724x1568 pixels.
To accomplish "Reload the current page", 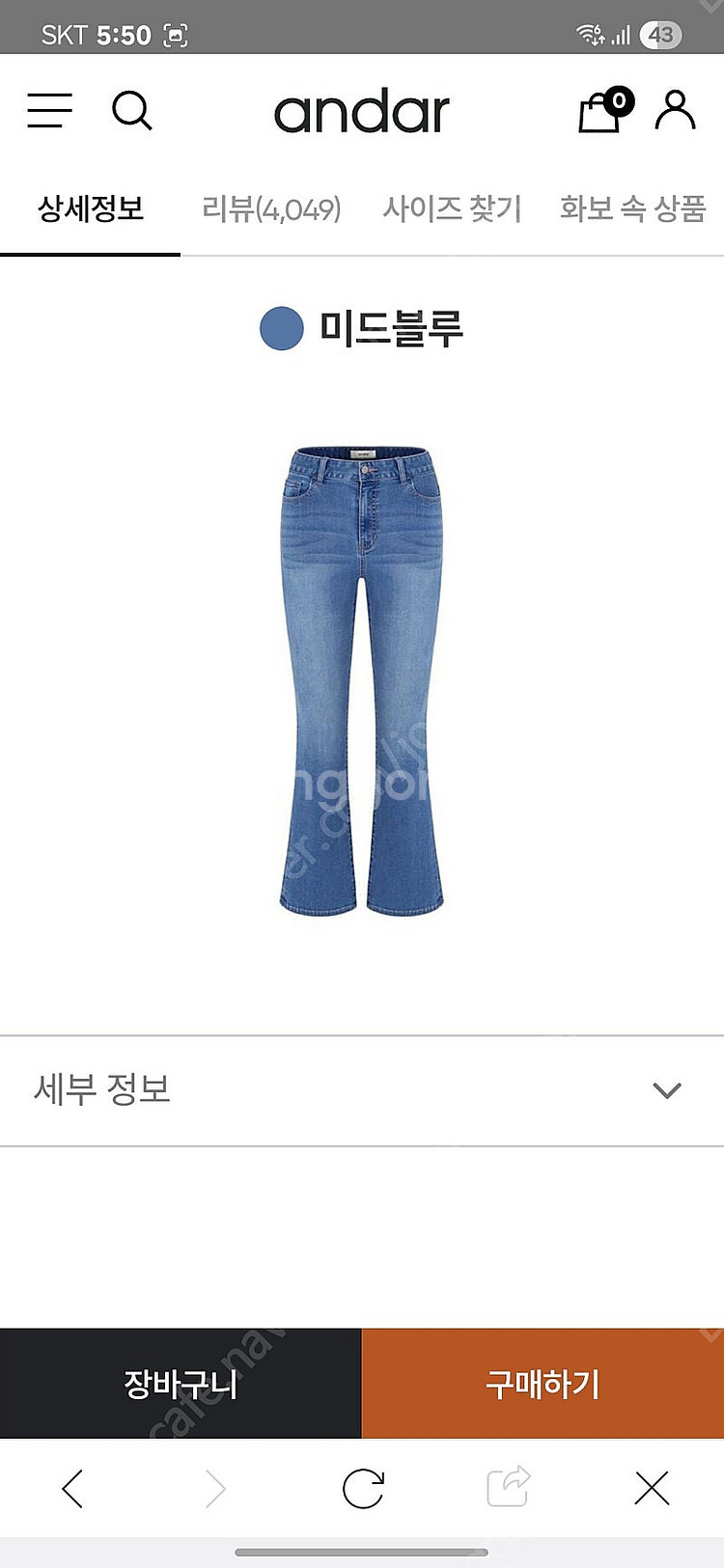I will pyautogui.click(x=363, y=1488).
